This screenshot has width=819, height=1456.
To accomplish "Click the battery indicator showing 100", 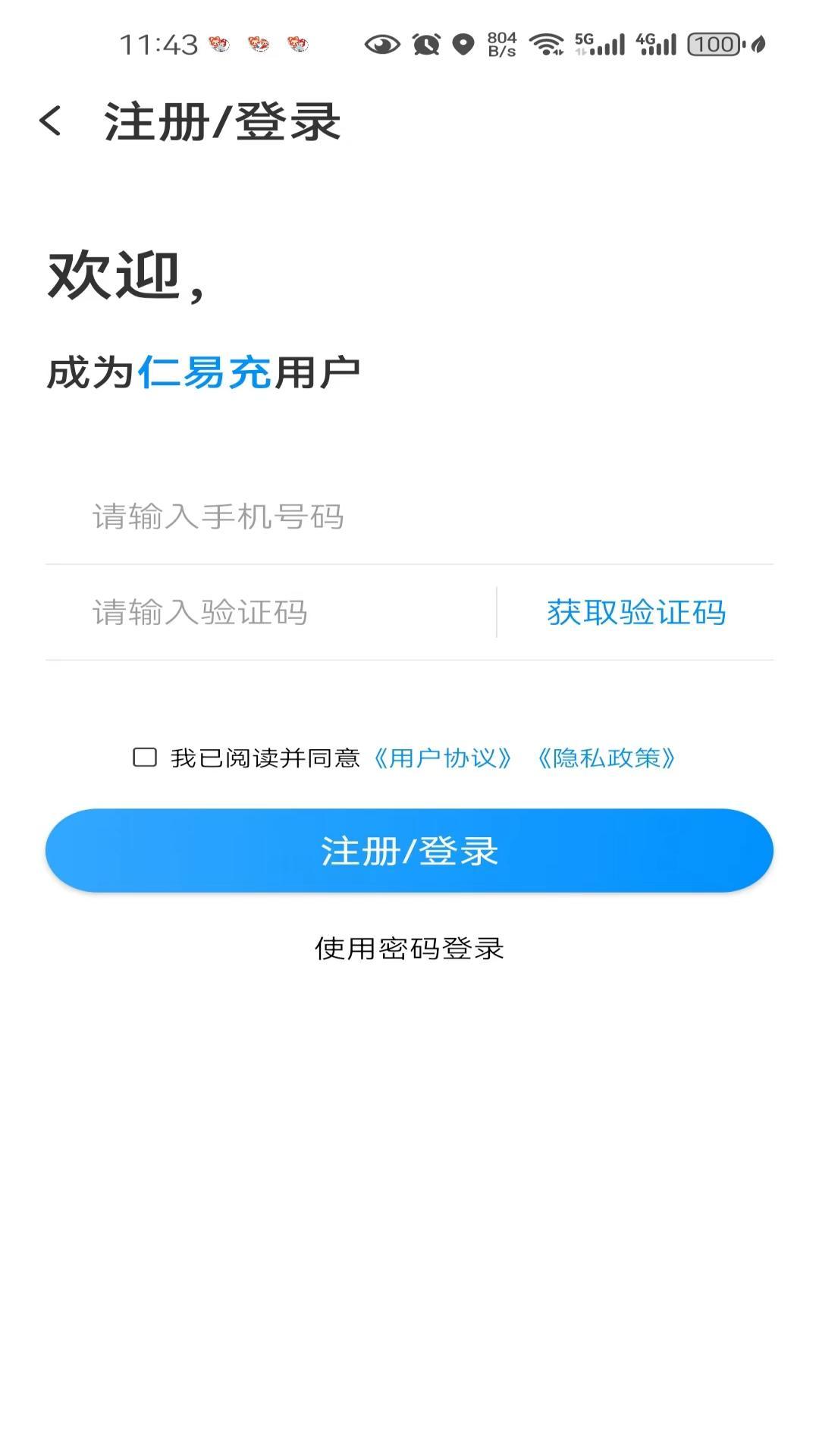I will click(x=713, y=44).
